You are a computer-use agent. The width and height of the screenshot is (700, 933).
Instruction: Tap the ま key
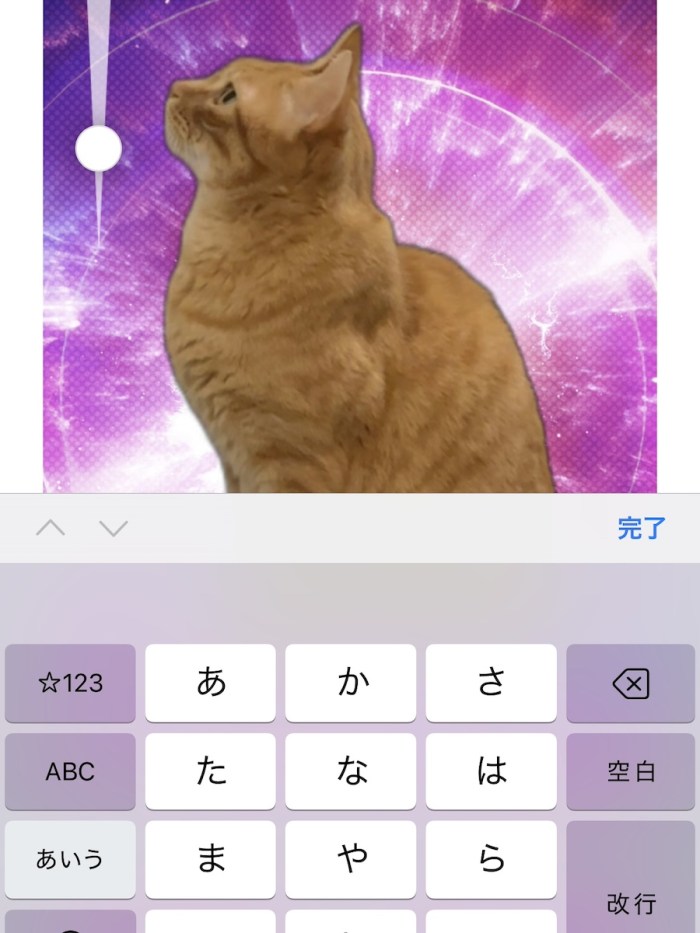click(210, 859)
